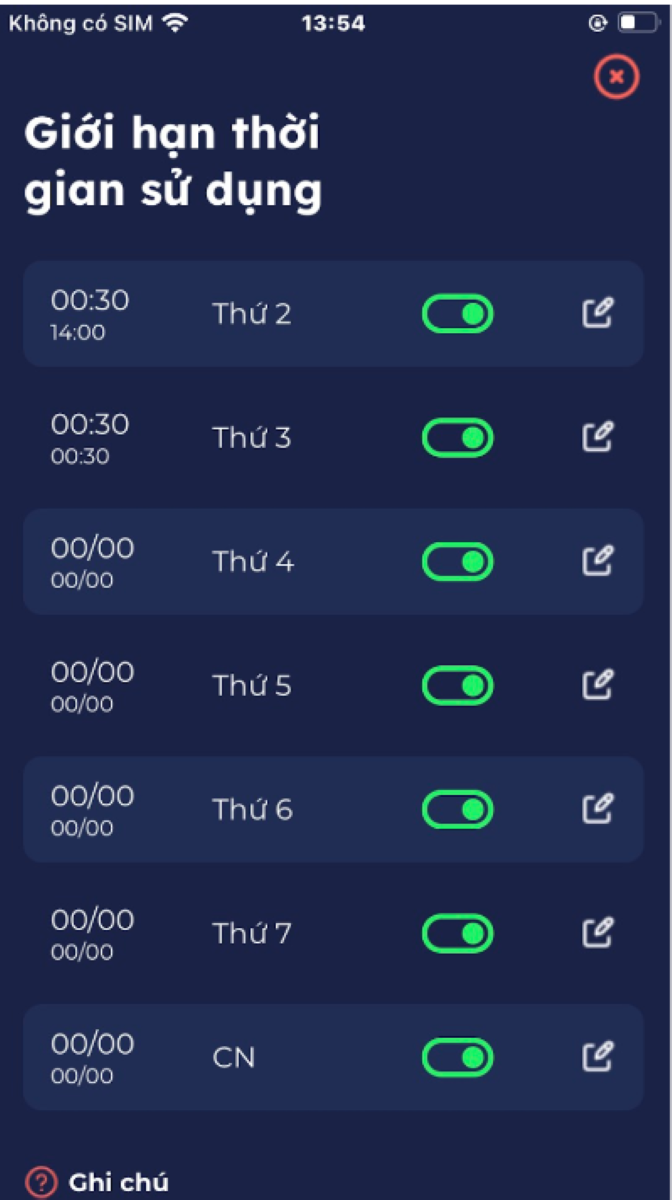Tap the edit pencil for Thứ 6

[598, 809]
